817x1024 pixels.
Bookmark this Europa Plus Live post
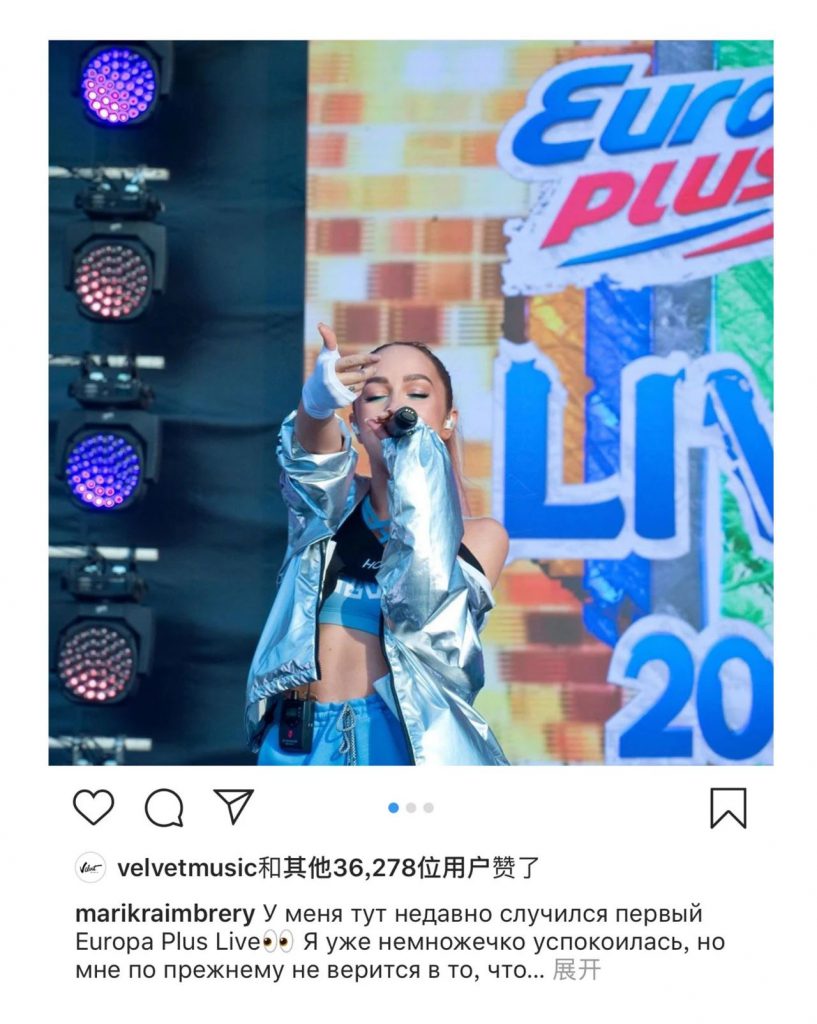[x=727, y=808]
